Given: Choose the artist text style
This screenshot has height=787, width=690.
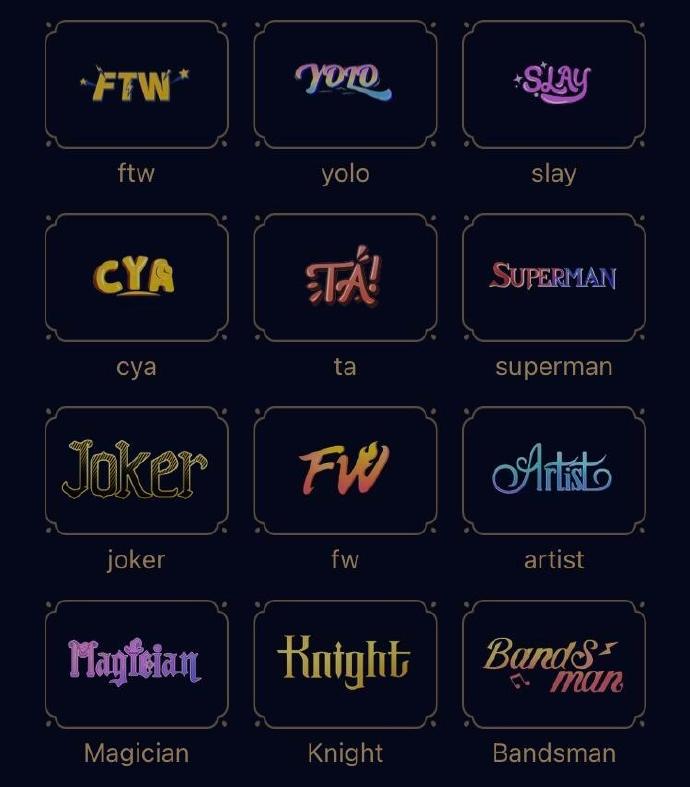Looking at the screenshot, I should click(x=553, y=470).
